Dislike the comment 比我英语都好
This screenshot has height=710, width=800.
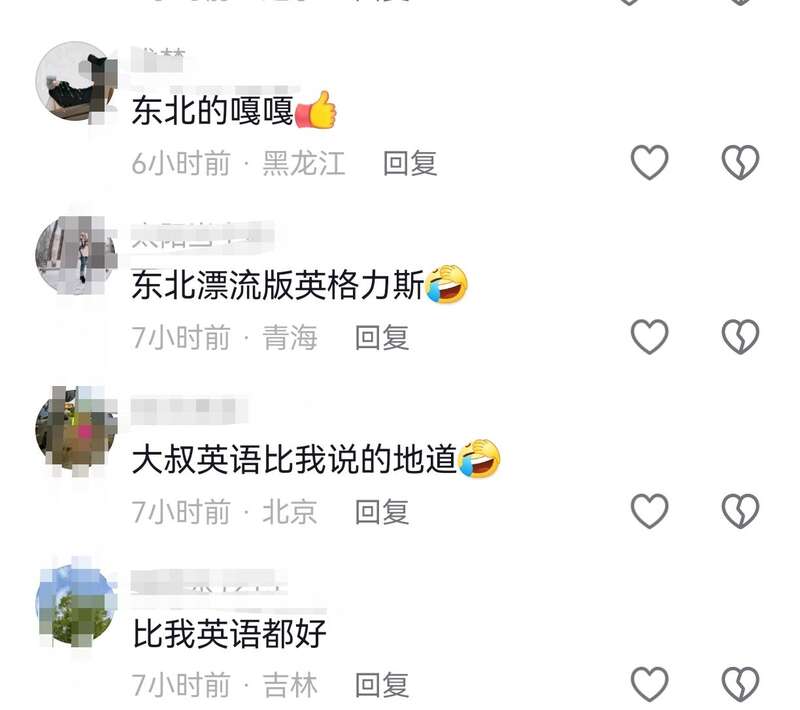tap(740, 684)
